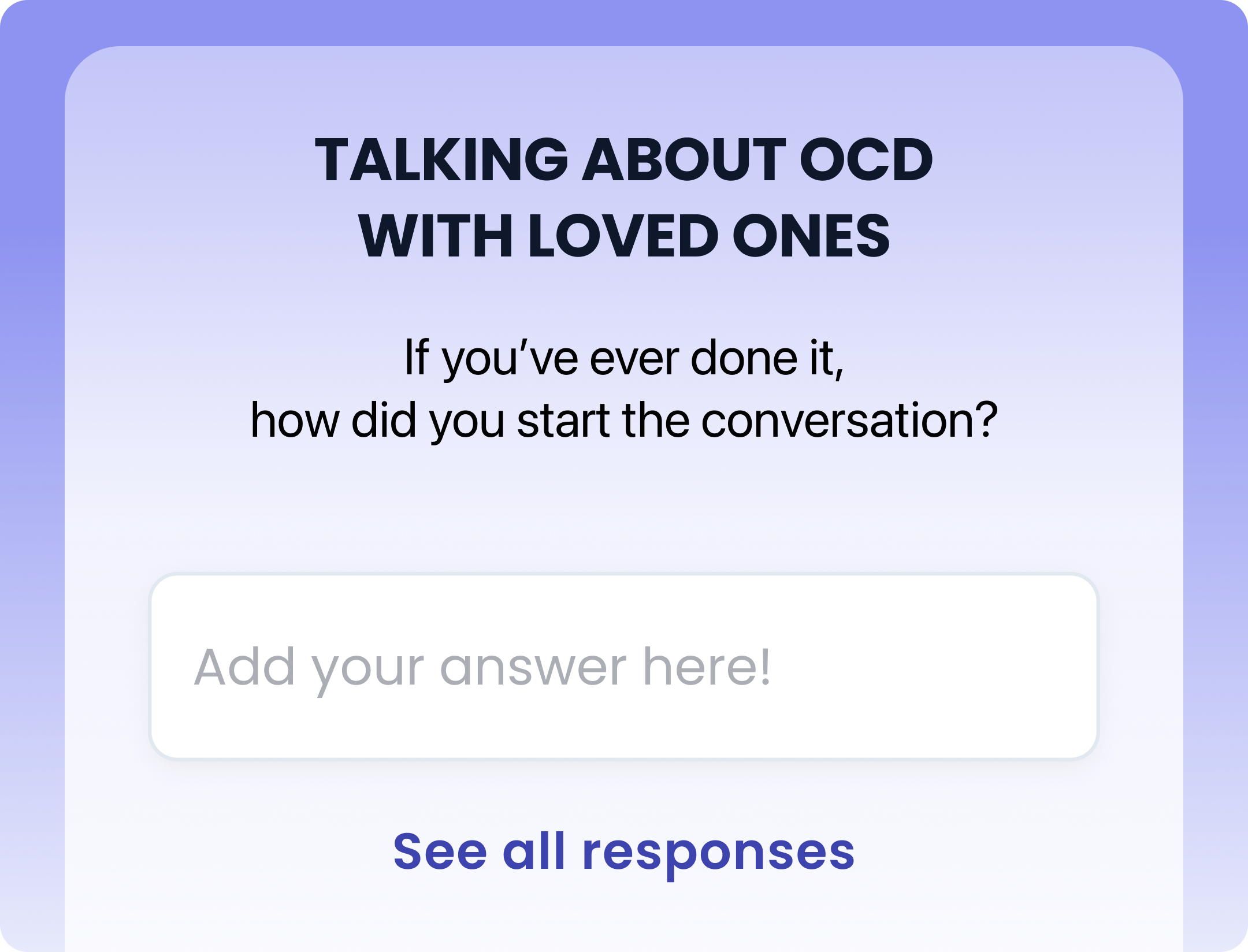This screenshot has width=1248, height=952.
Task: Tap the 'Add your answer here!' field
Action: click(623, 666)
